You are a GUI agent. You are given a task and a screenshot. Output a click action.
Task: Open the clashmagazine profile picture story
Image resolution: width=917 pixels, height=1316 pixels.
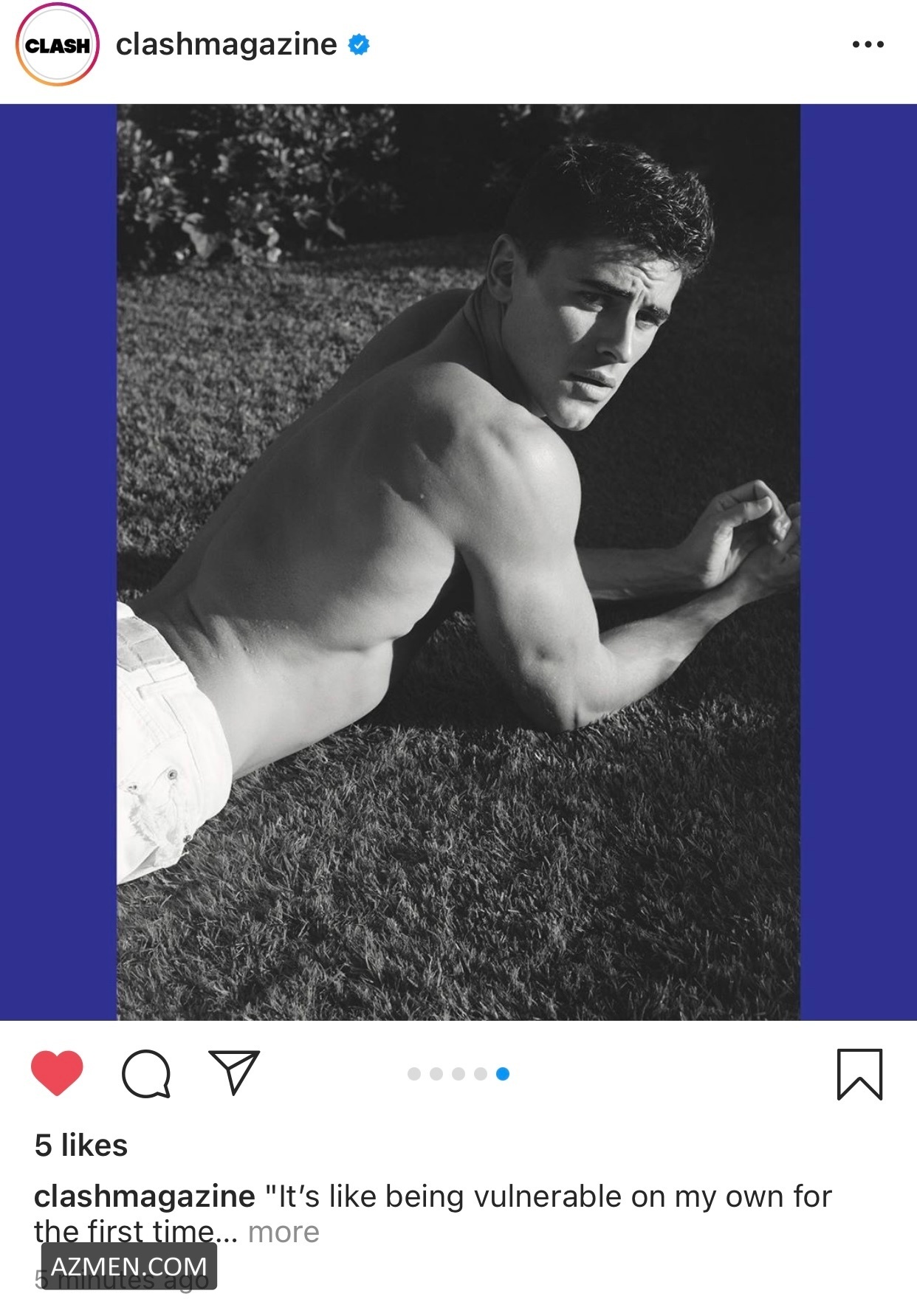click(57, 45)
